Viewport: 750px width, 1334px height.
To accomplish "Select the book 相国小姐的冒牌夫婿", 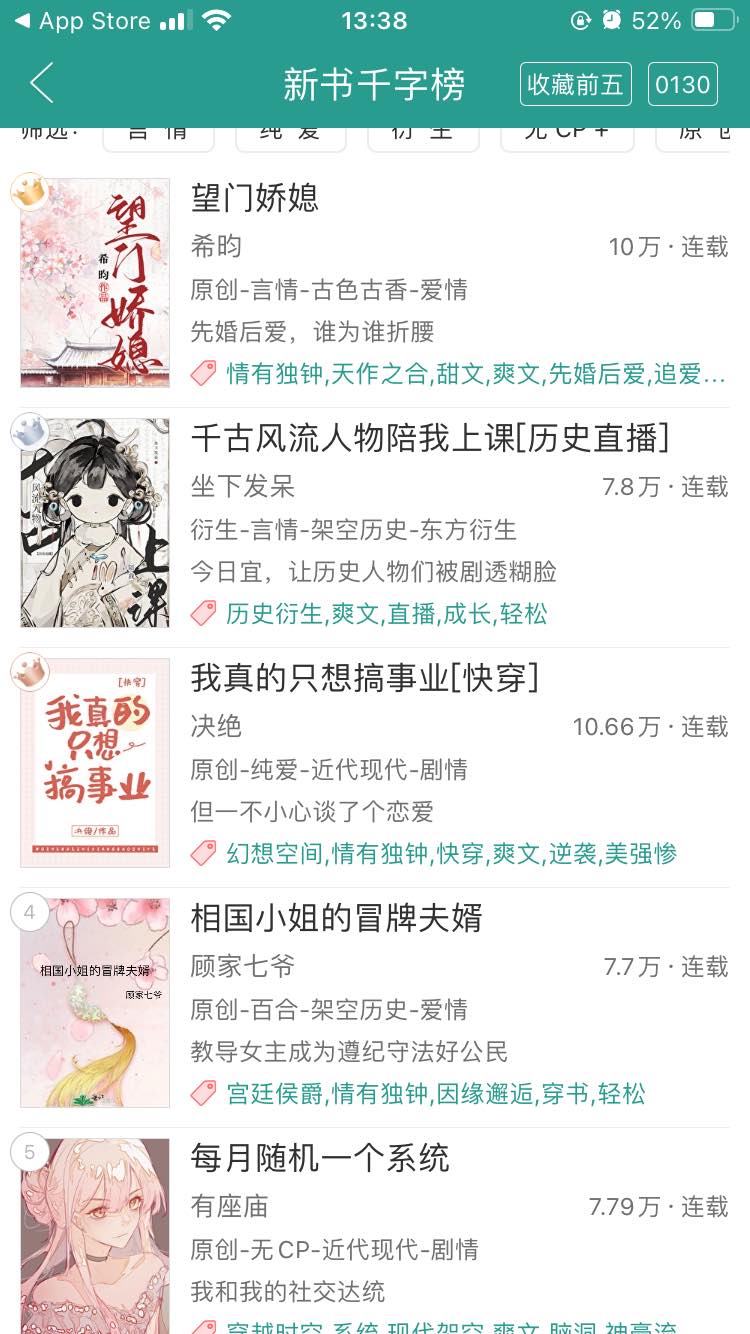I will click(336, 918).
